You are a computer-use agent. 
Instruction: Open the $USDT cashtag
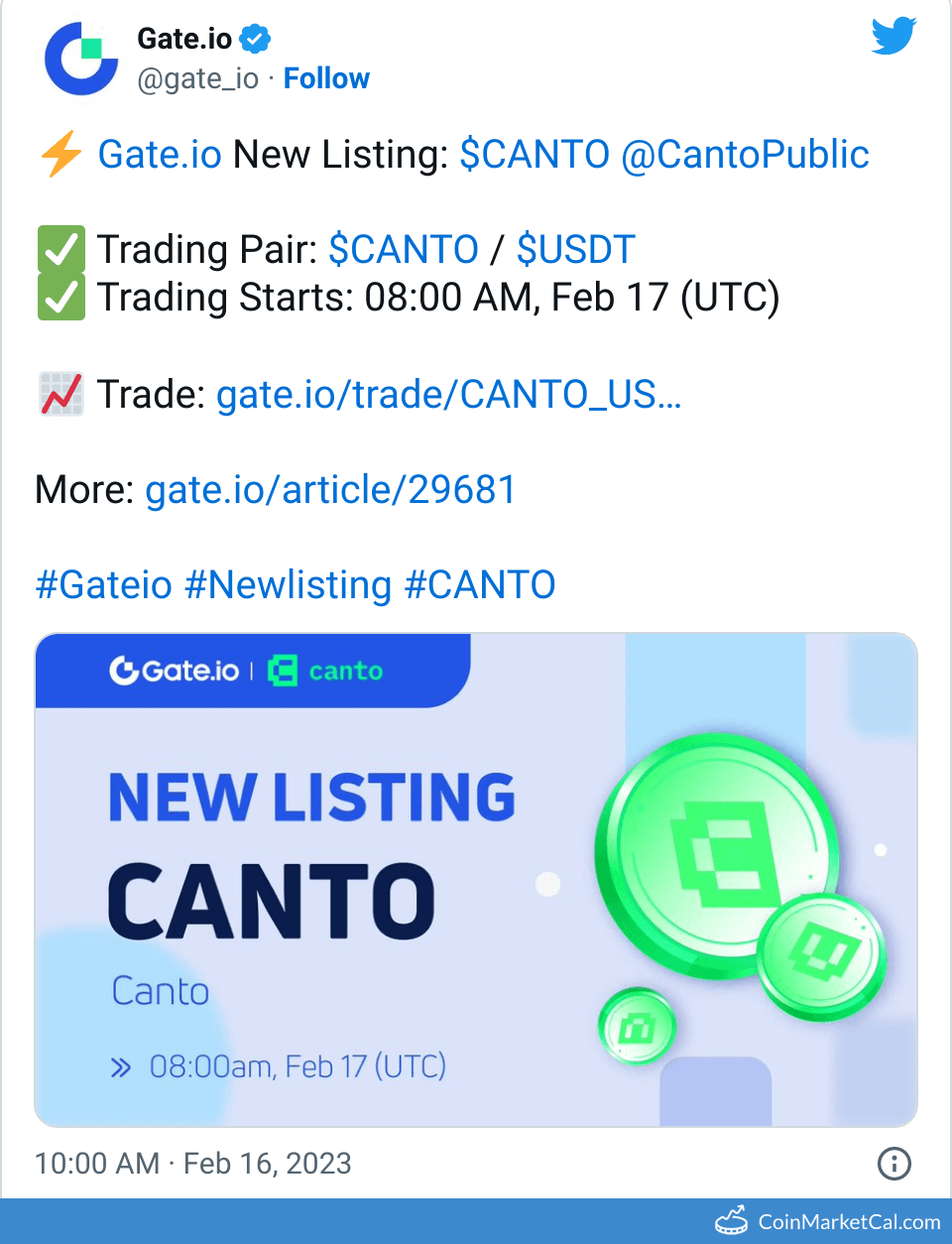coord(575,250)
